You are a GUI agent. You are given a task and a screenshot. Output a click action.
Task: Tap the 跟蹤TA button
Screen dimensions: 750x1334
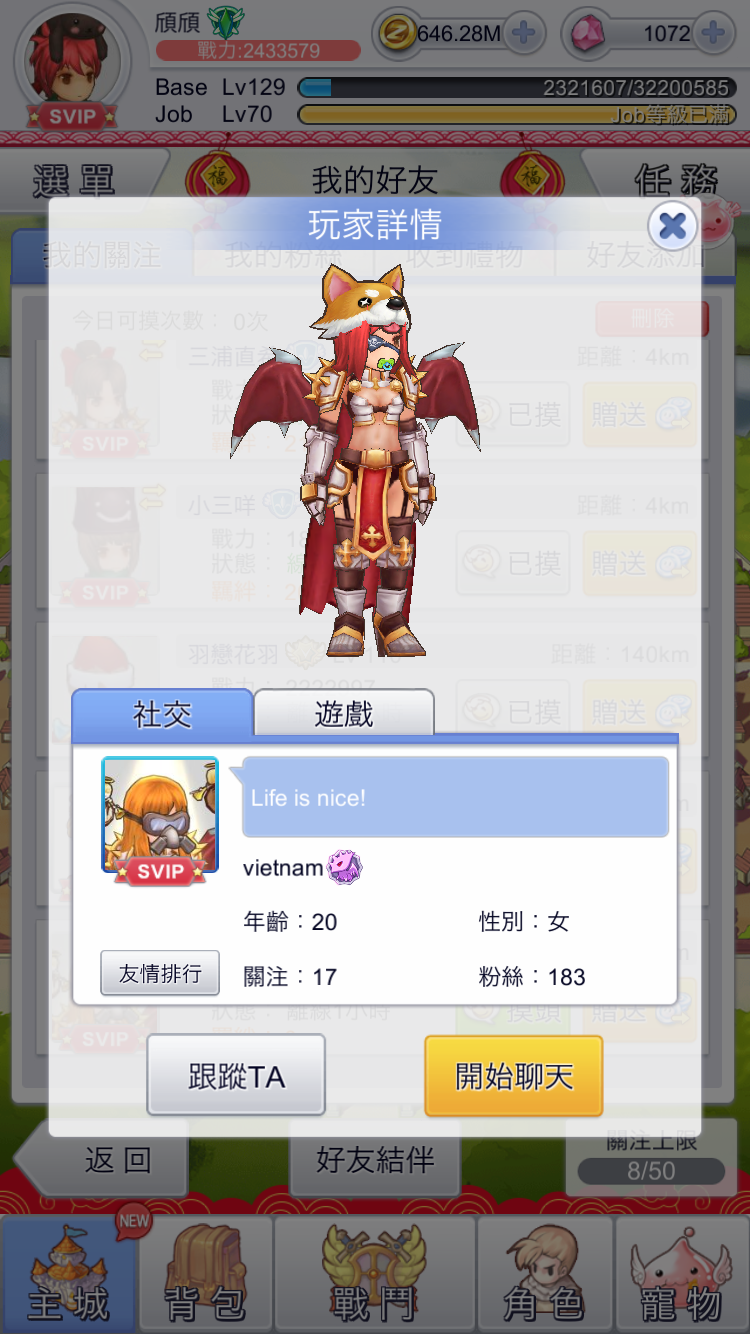pyautogui.click(x=236, y=1076)
